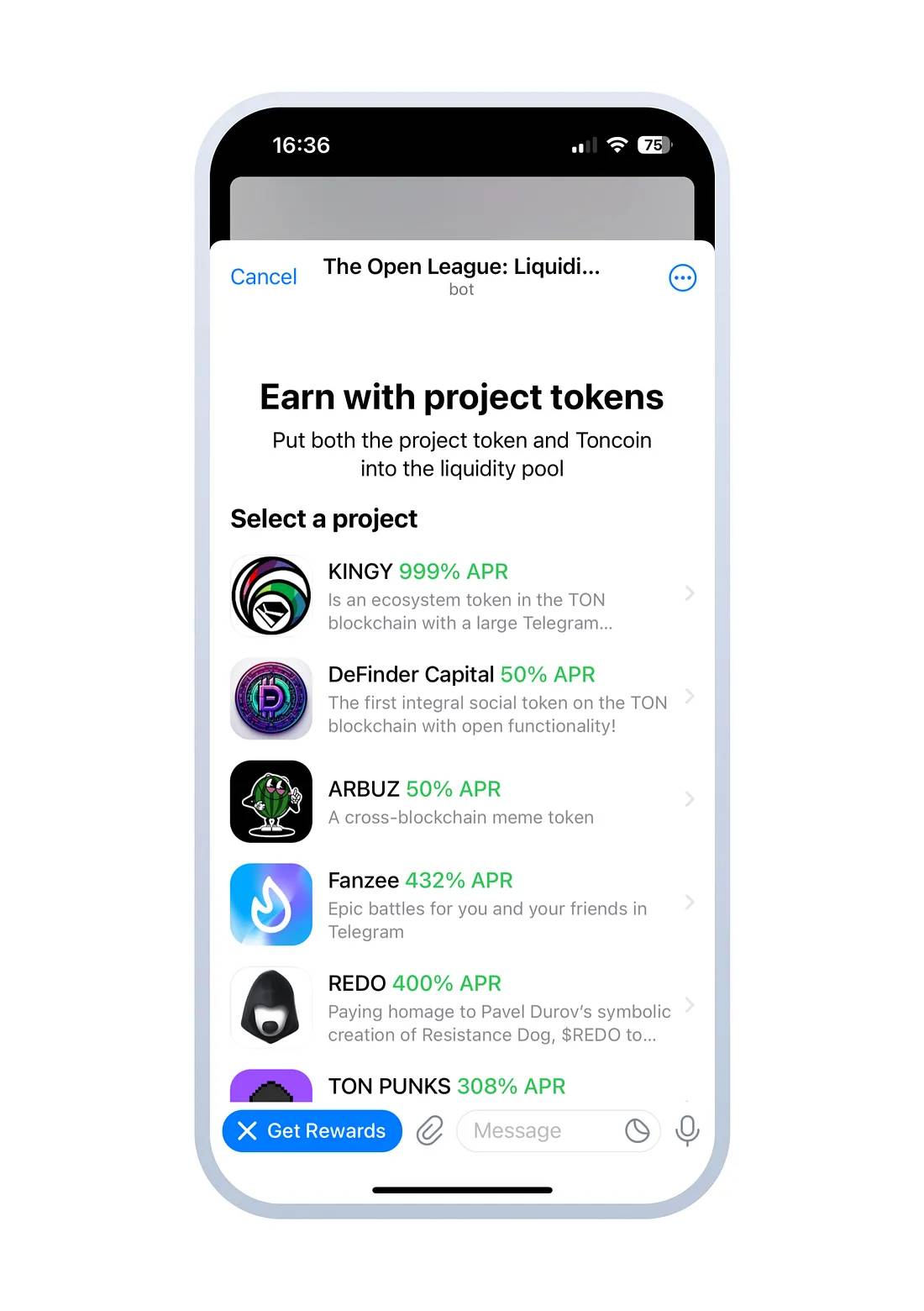Attach a file with the paperclip
This screenshot has height=1311, width=924.
click(x=430, y=1130)
